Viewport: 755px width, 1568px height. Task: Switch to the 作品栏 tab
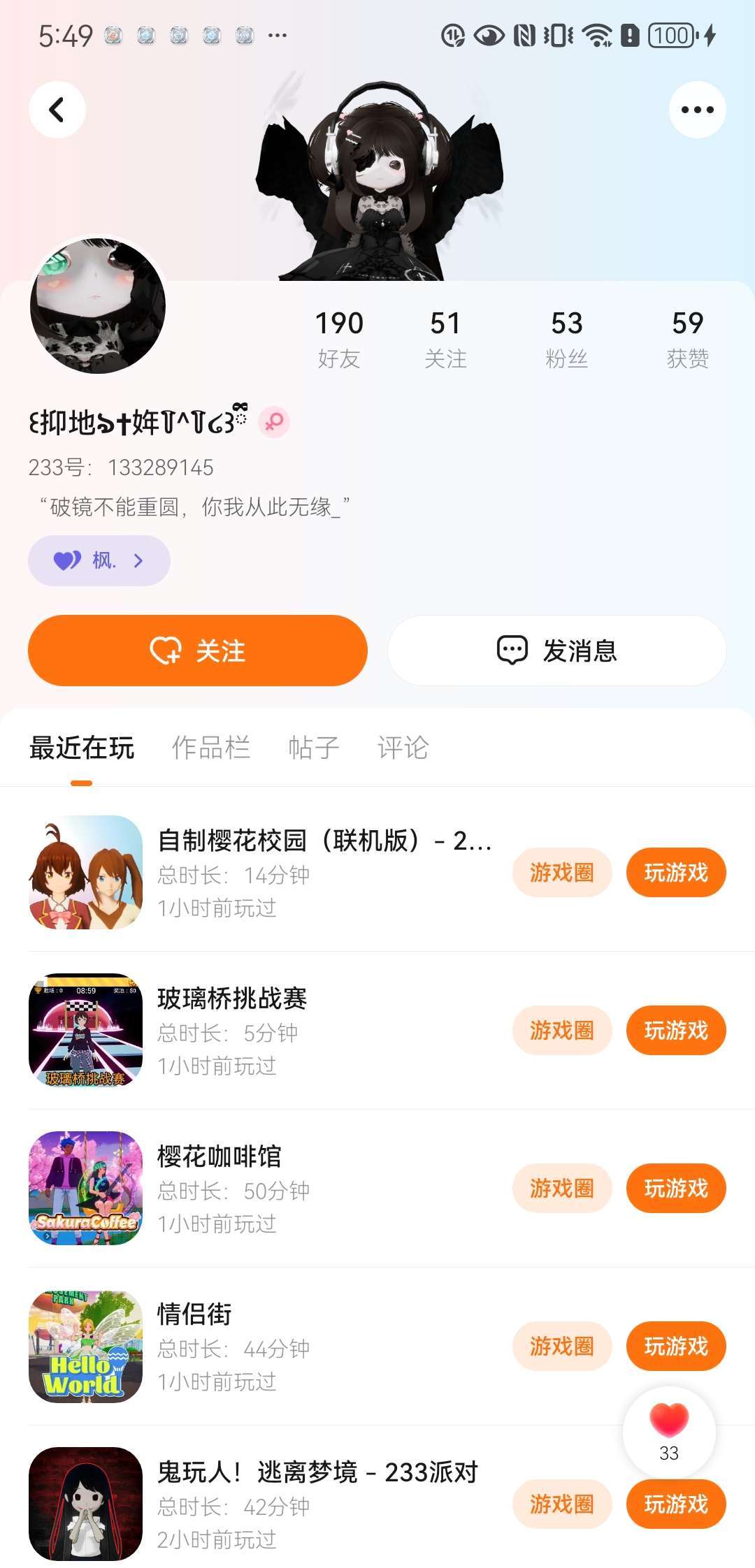[x=210, y=748]
